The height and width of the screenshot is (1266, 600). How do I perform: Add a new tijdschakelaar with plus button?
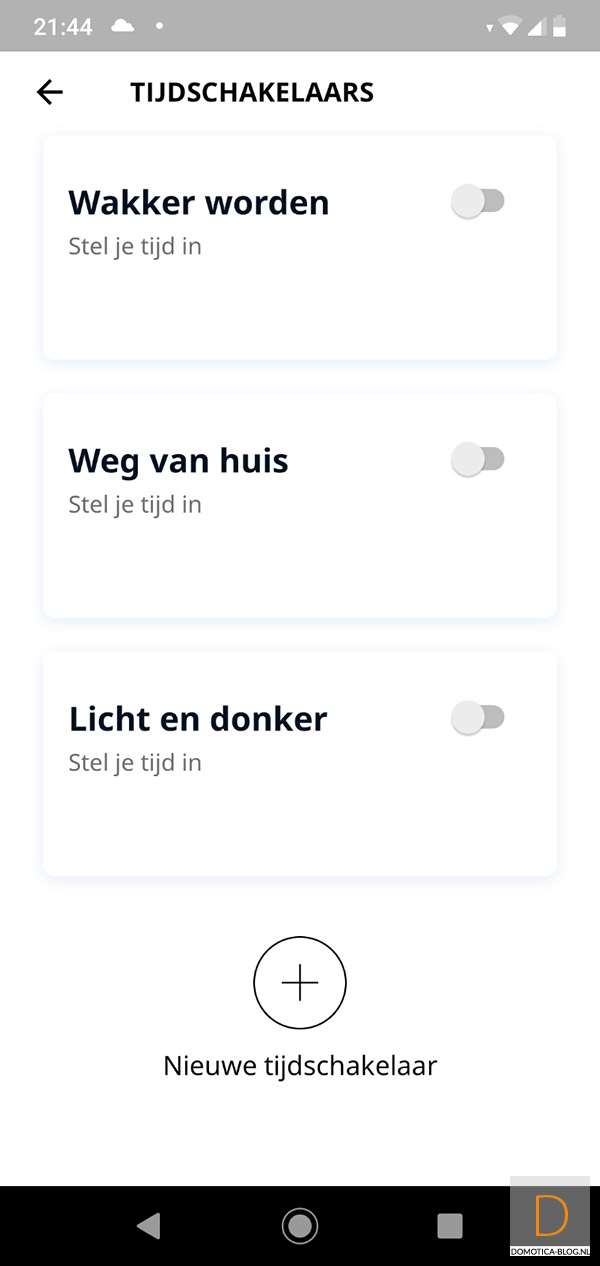(x=300, y=984)
